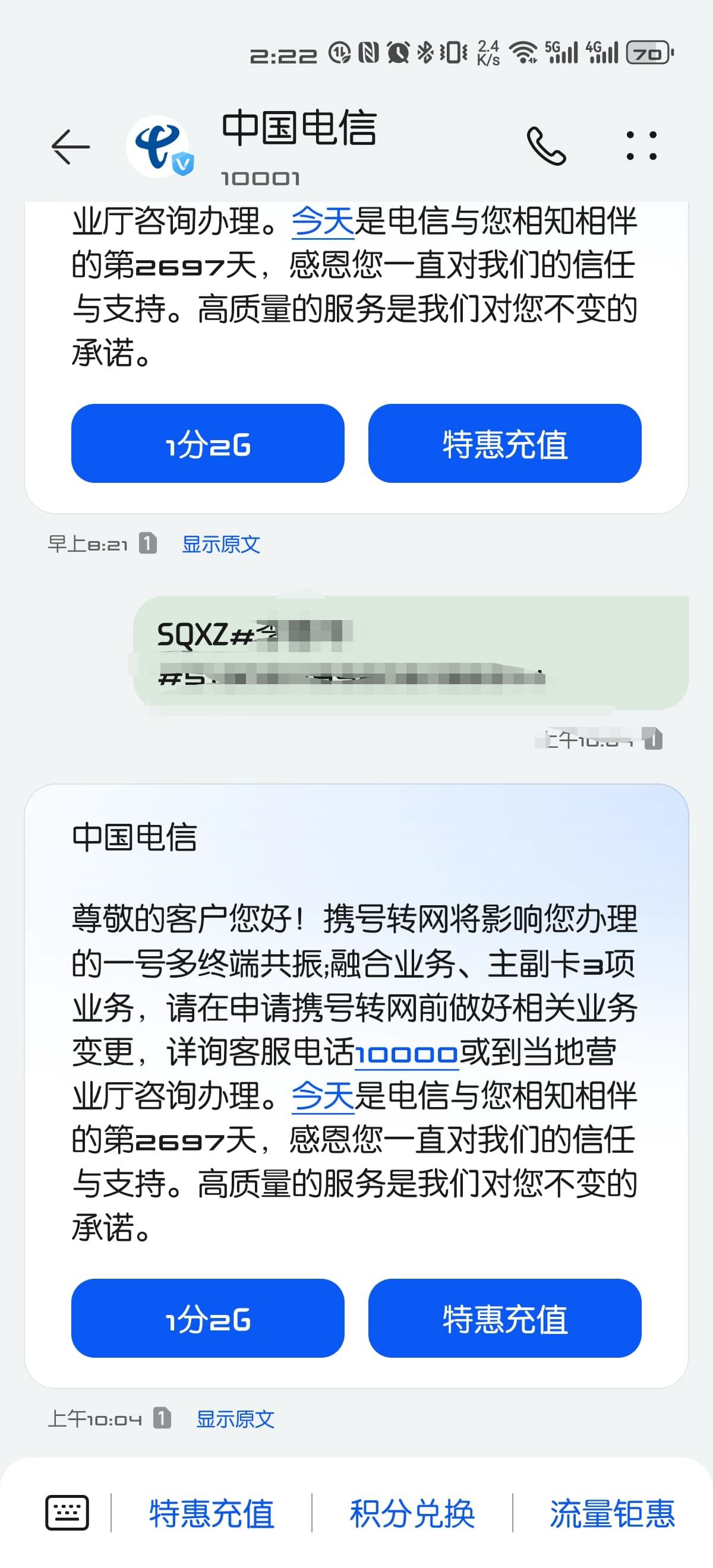Show original text of the 早上8:21 message

221,544
